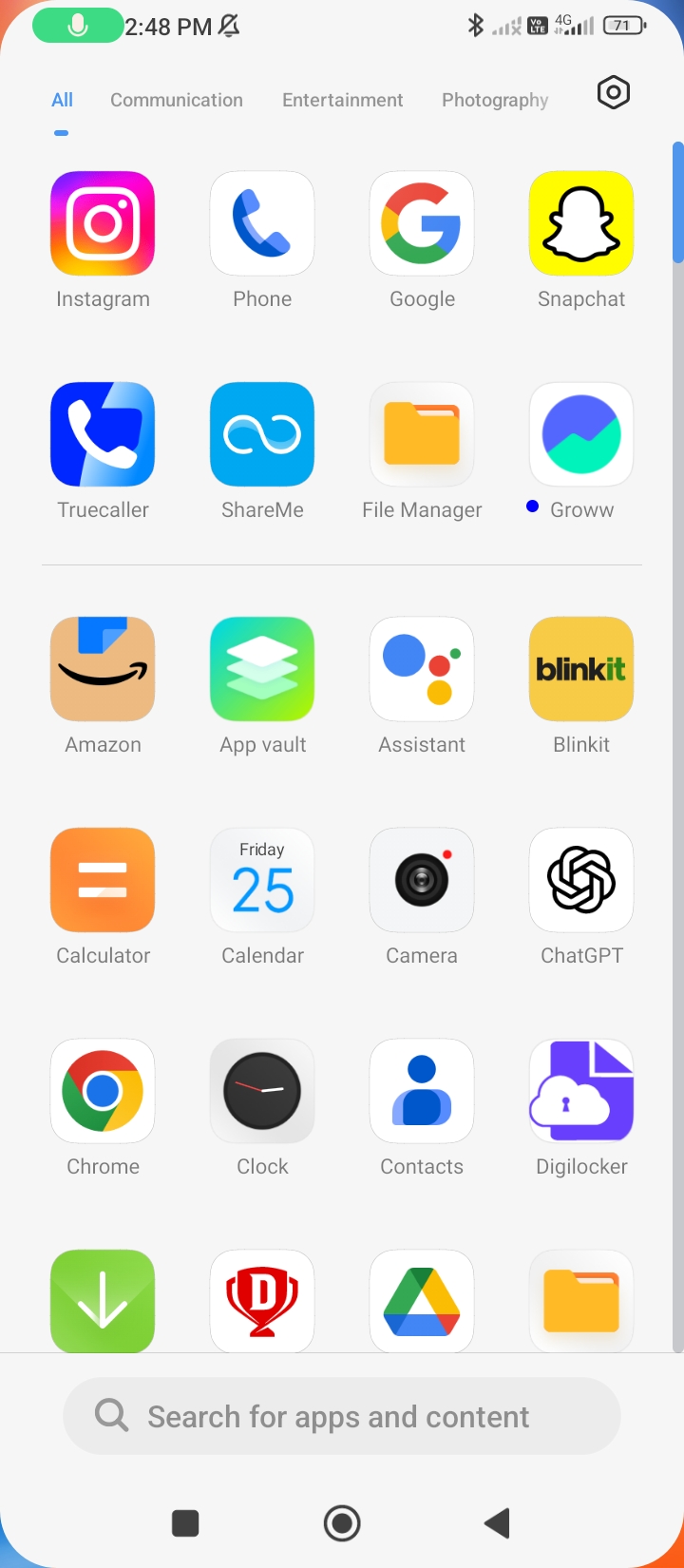
Task: Open the Camera app
Action: pyautogui.click(x=422, y=880)
